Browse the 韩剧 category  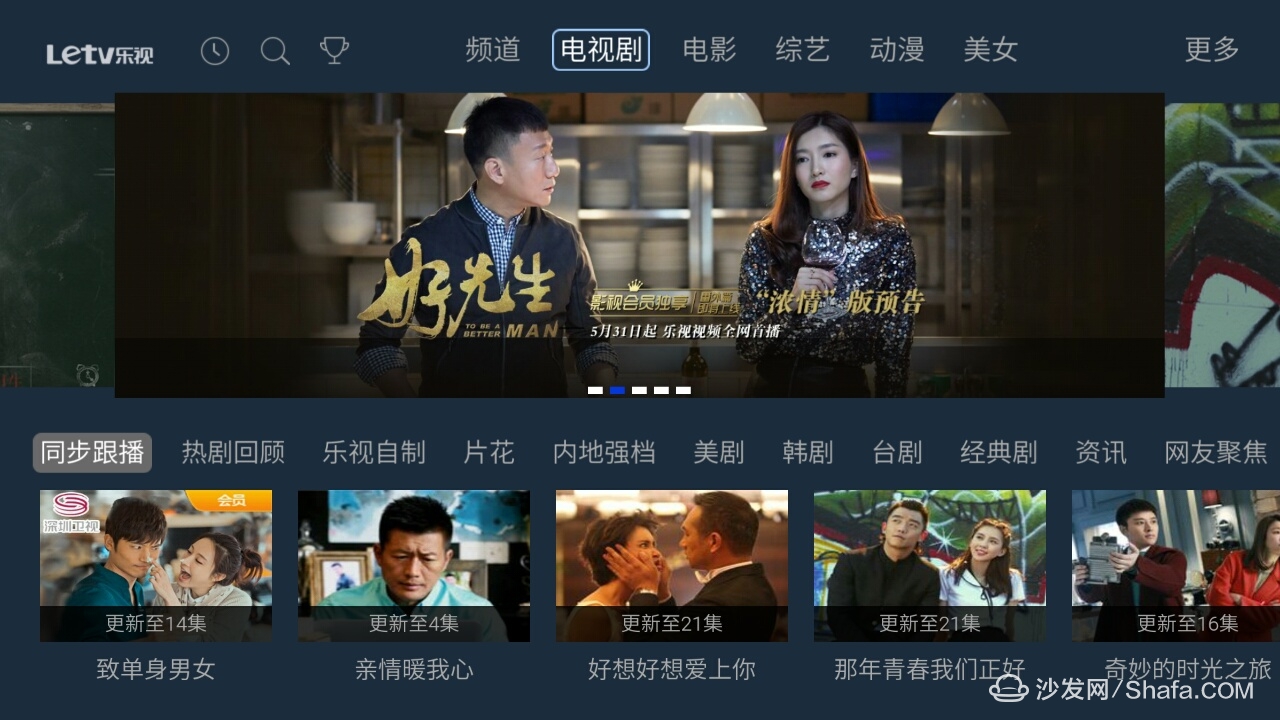[x=808, y=453]
